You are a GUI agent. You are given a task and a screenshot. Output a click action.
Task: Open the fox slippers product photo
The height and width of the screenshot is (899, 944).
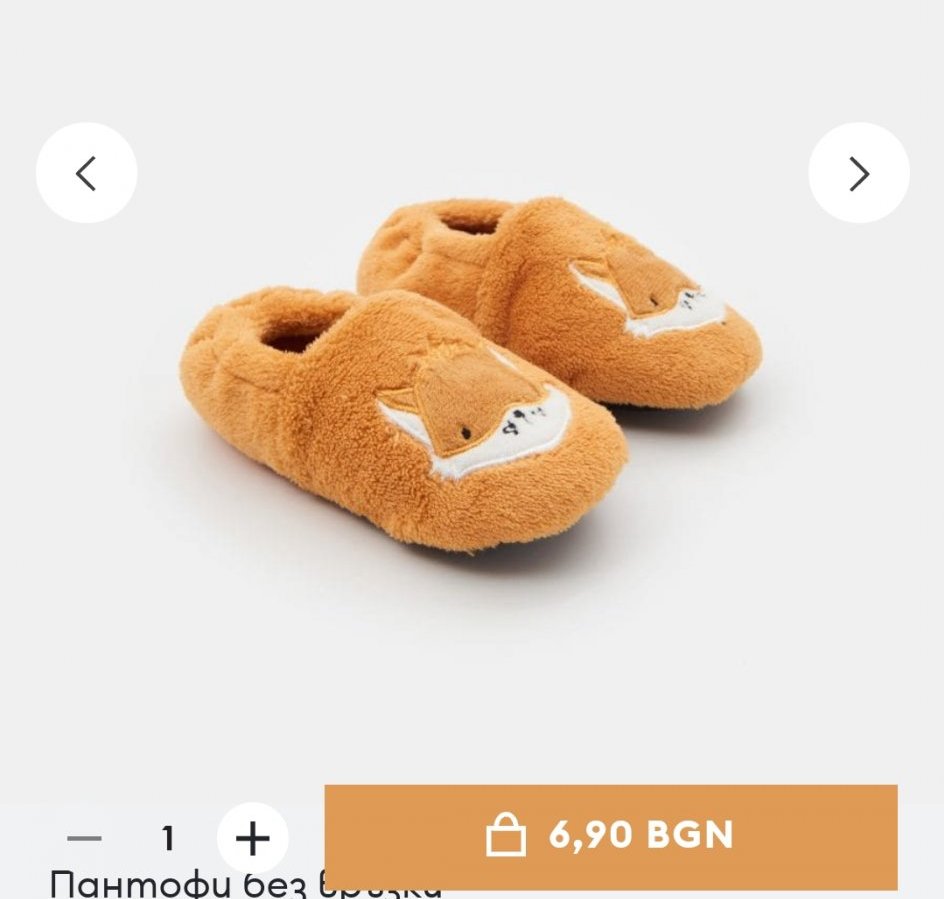pyautogui.click(x=470, y=380)
